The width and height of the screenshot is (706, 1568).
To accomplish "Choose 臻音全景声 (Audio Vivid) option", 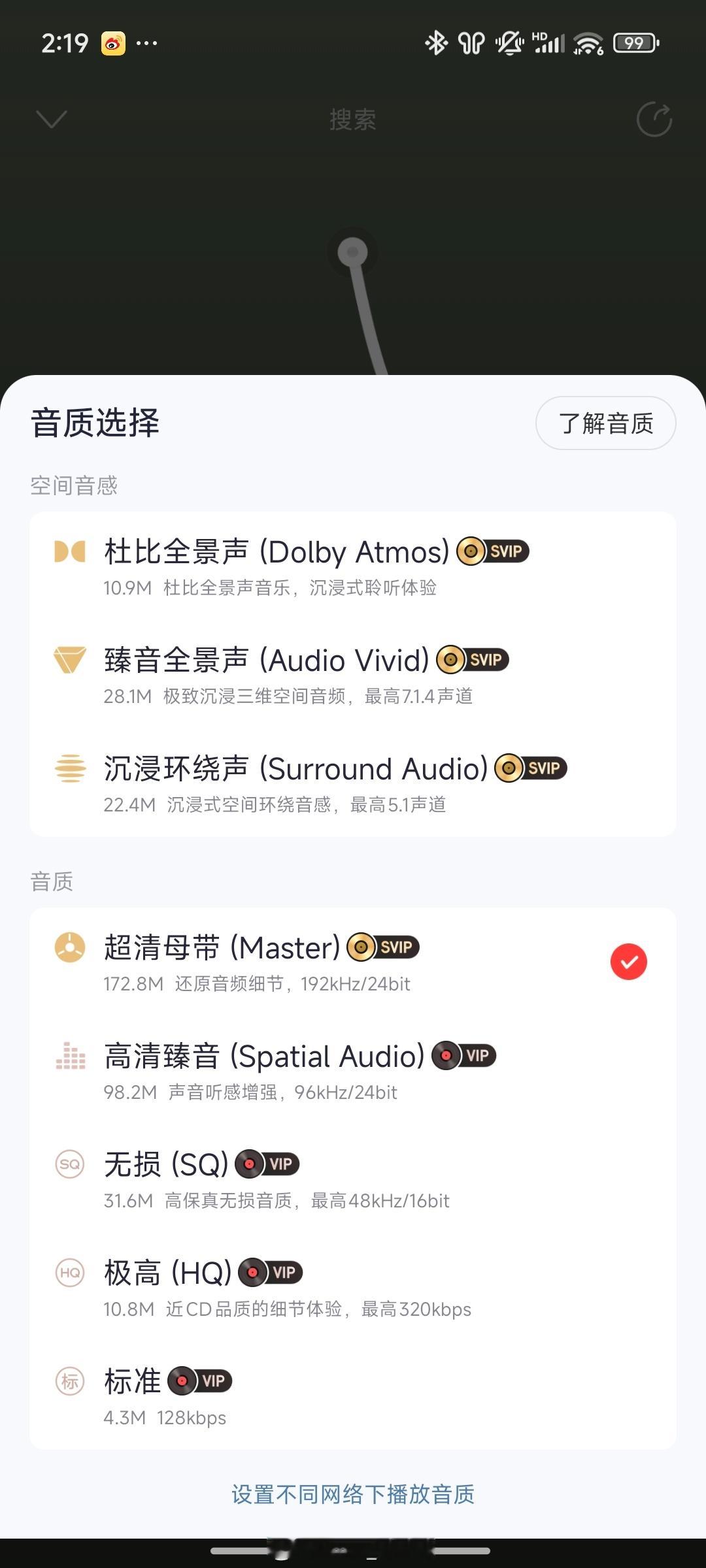I will coord(353,674).
